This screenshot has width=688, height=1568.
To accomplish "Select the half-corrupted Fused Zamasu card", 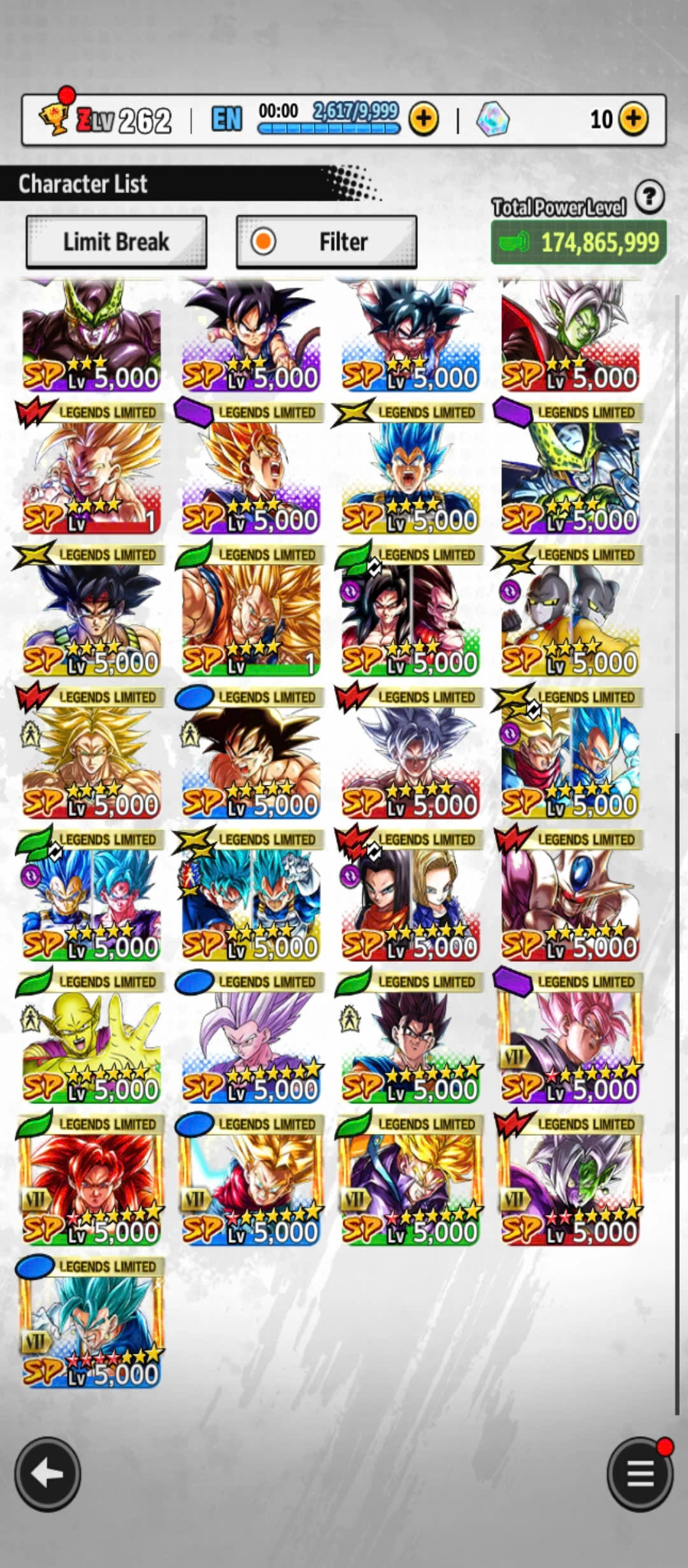I will tap(570, 1181).
